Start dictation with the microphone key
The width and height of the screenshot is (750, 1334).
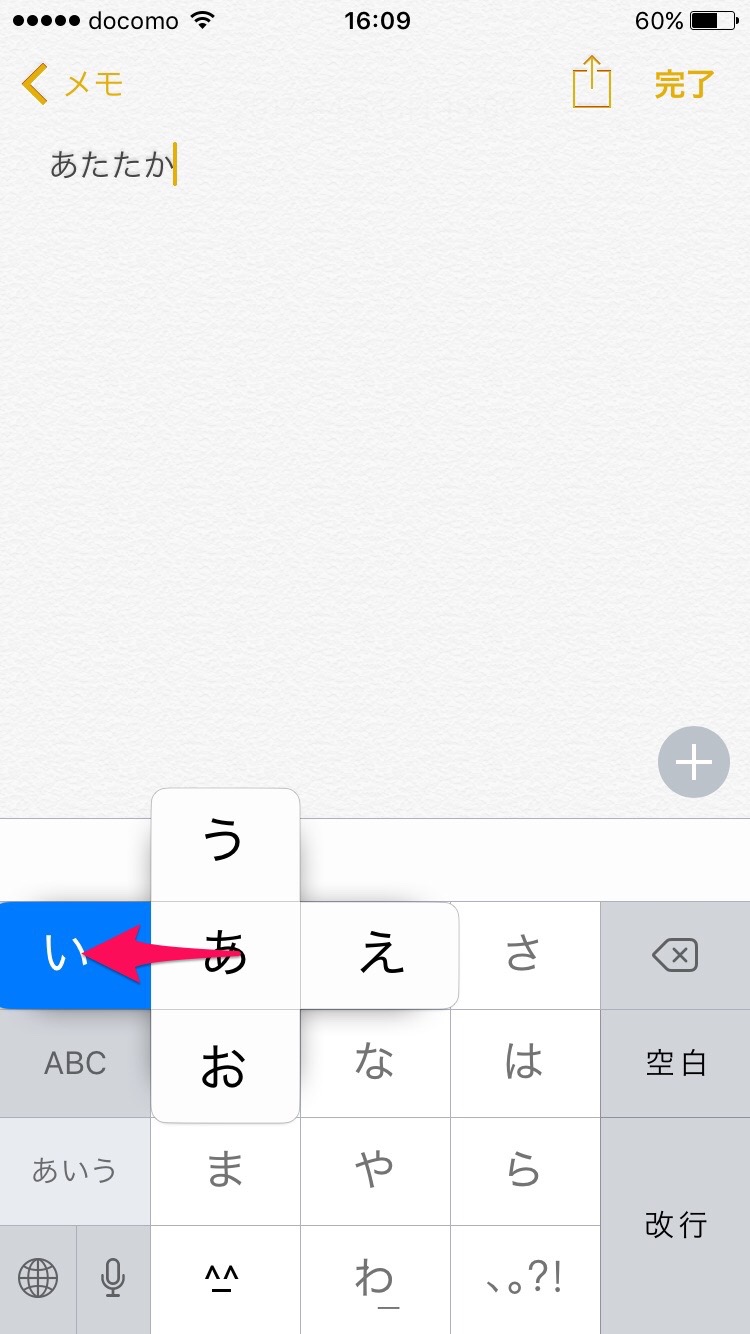(113, 1278)
